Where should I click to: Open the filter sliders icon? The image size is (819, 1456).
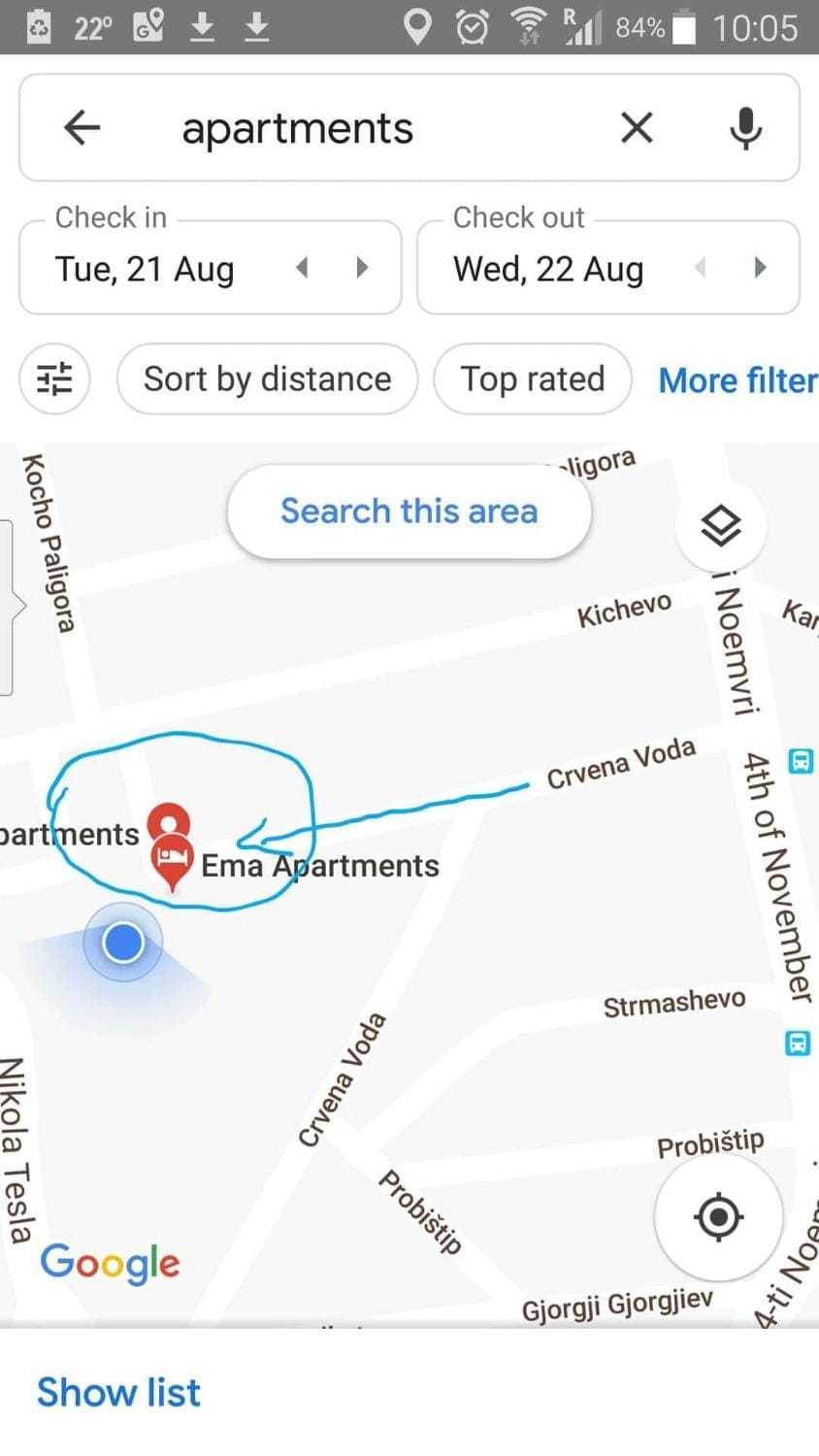54,379
